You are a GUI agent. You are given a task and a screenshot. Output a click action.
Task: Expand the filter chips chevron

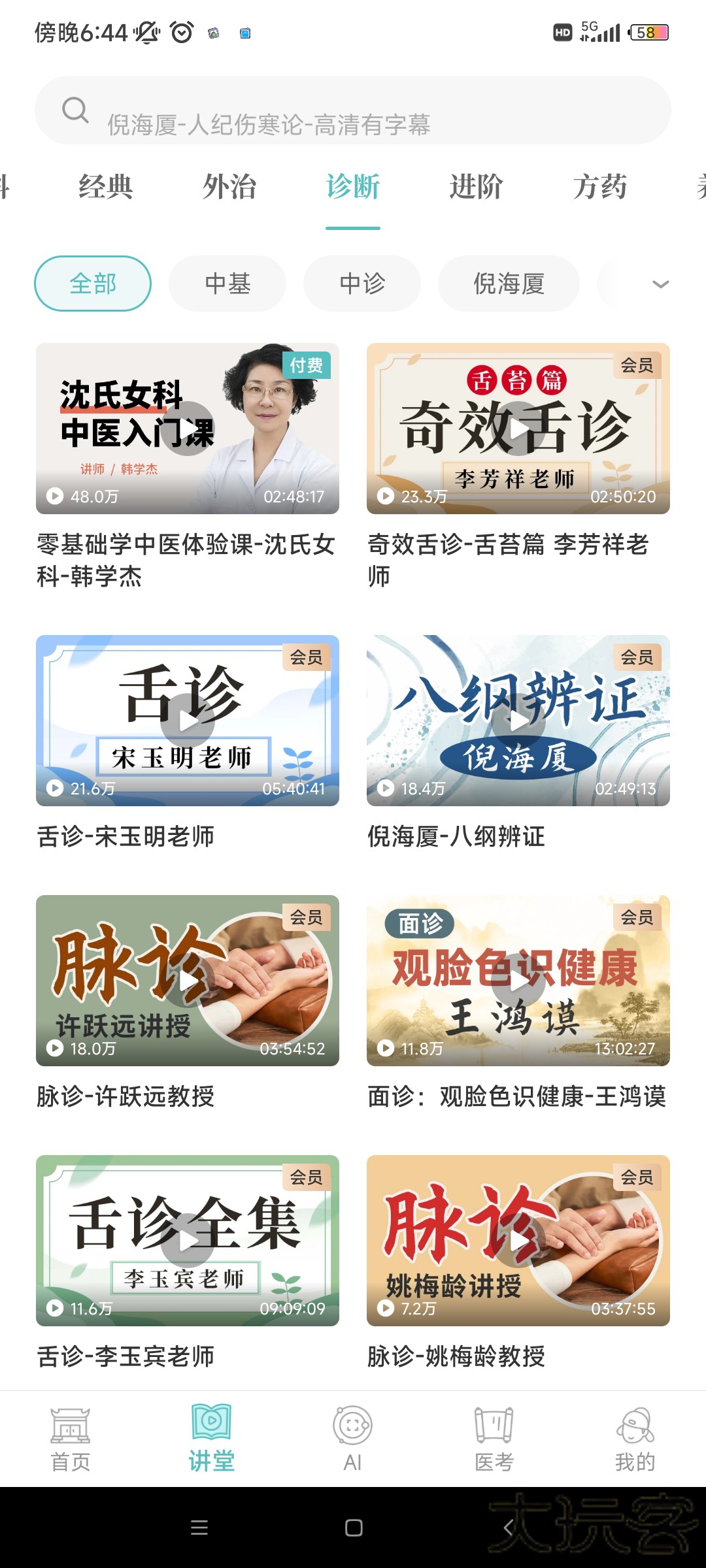coord(660,283)
